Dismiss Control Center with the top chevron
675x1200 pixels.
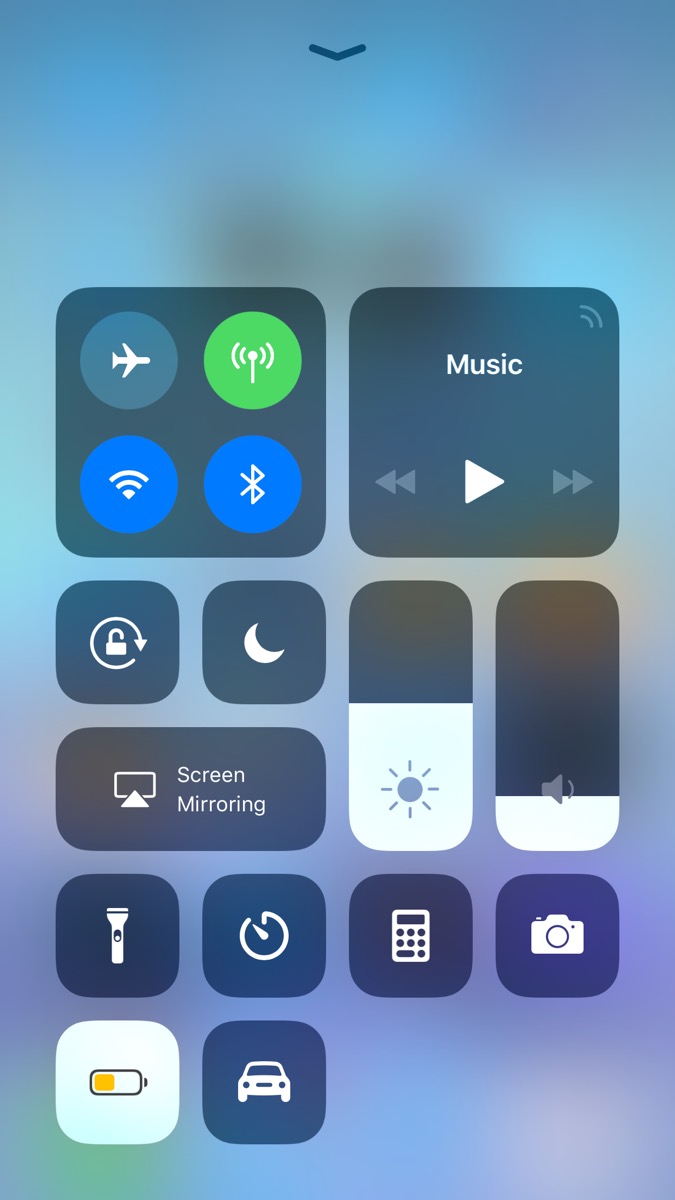click(337, 52)
